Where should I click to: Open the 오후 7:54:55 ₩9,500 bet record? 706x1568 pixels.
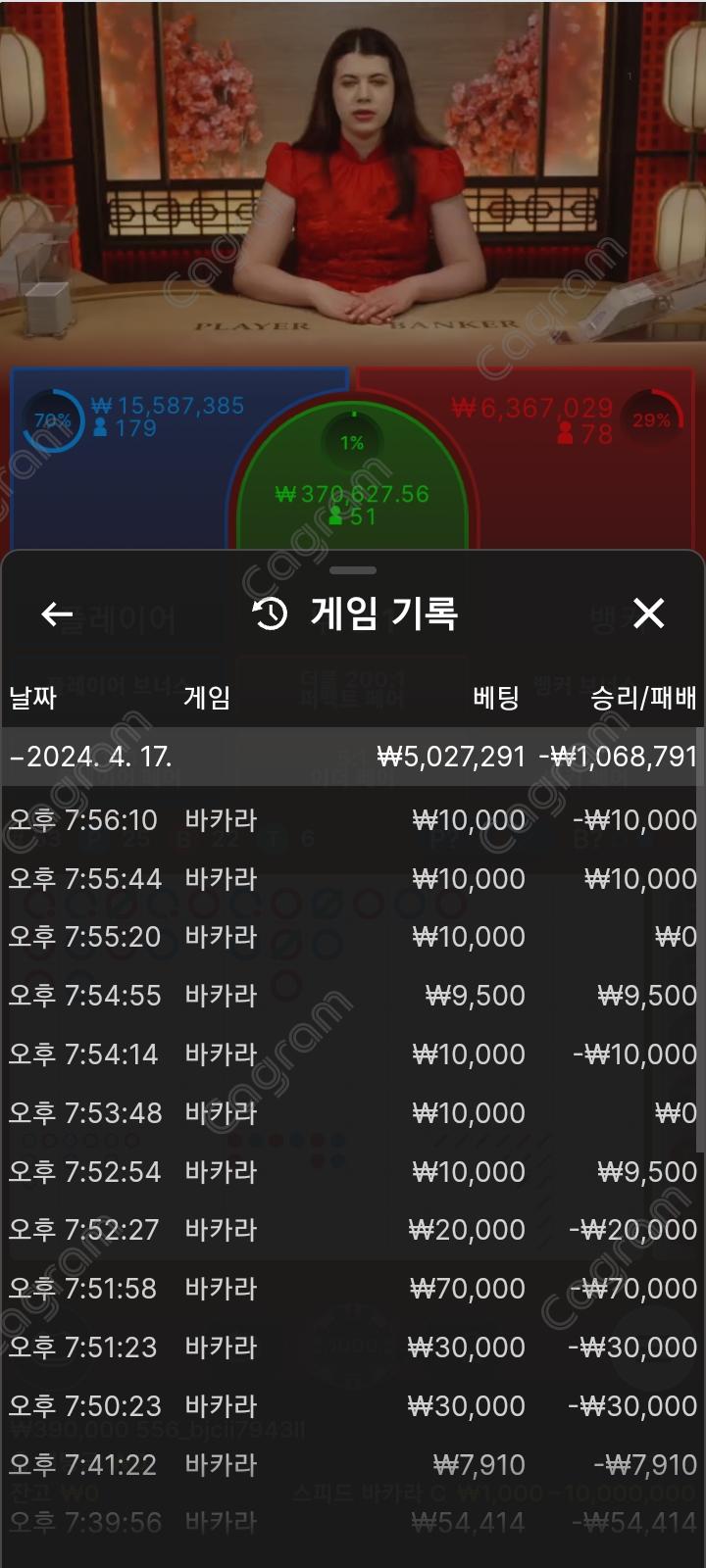(351, 996)
